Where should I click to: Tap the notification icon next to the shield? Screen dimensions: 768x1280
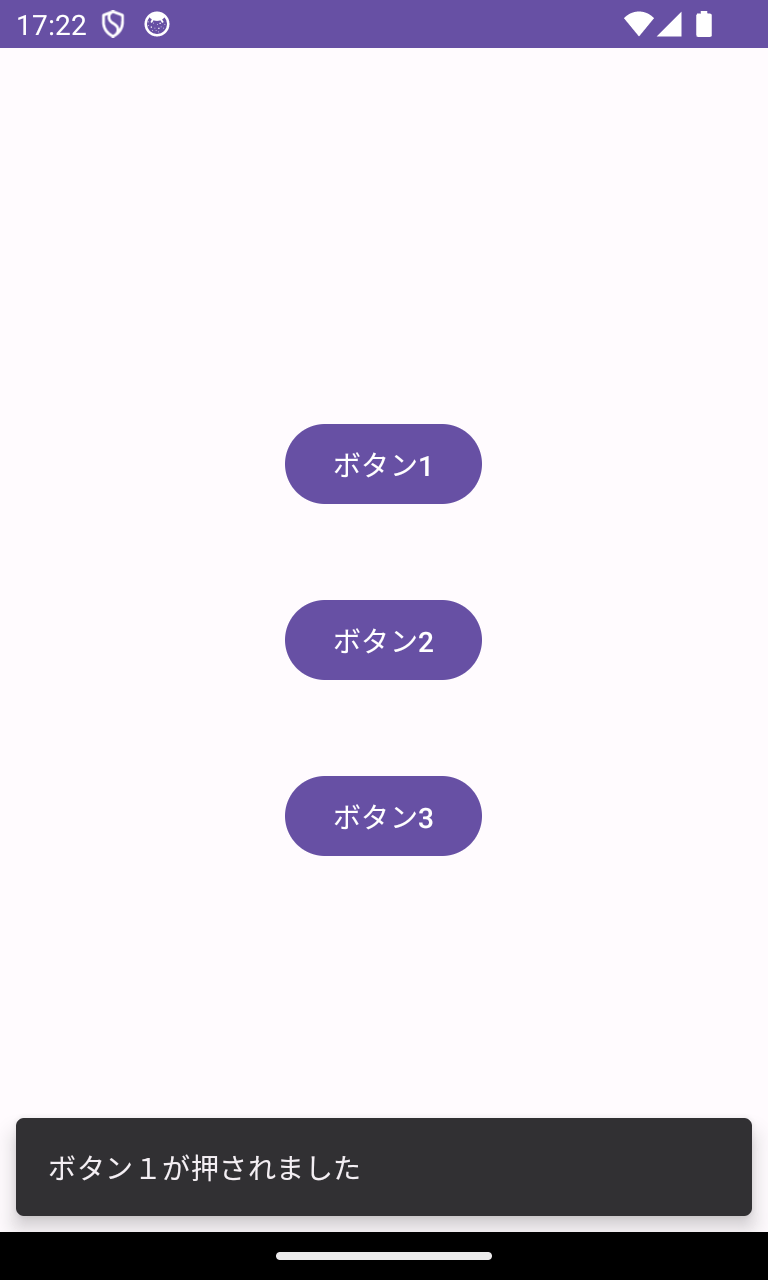click(x=155, y=24)
